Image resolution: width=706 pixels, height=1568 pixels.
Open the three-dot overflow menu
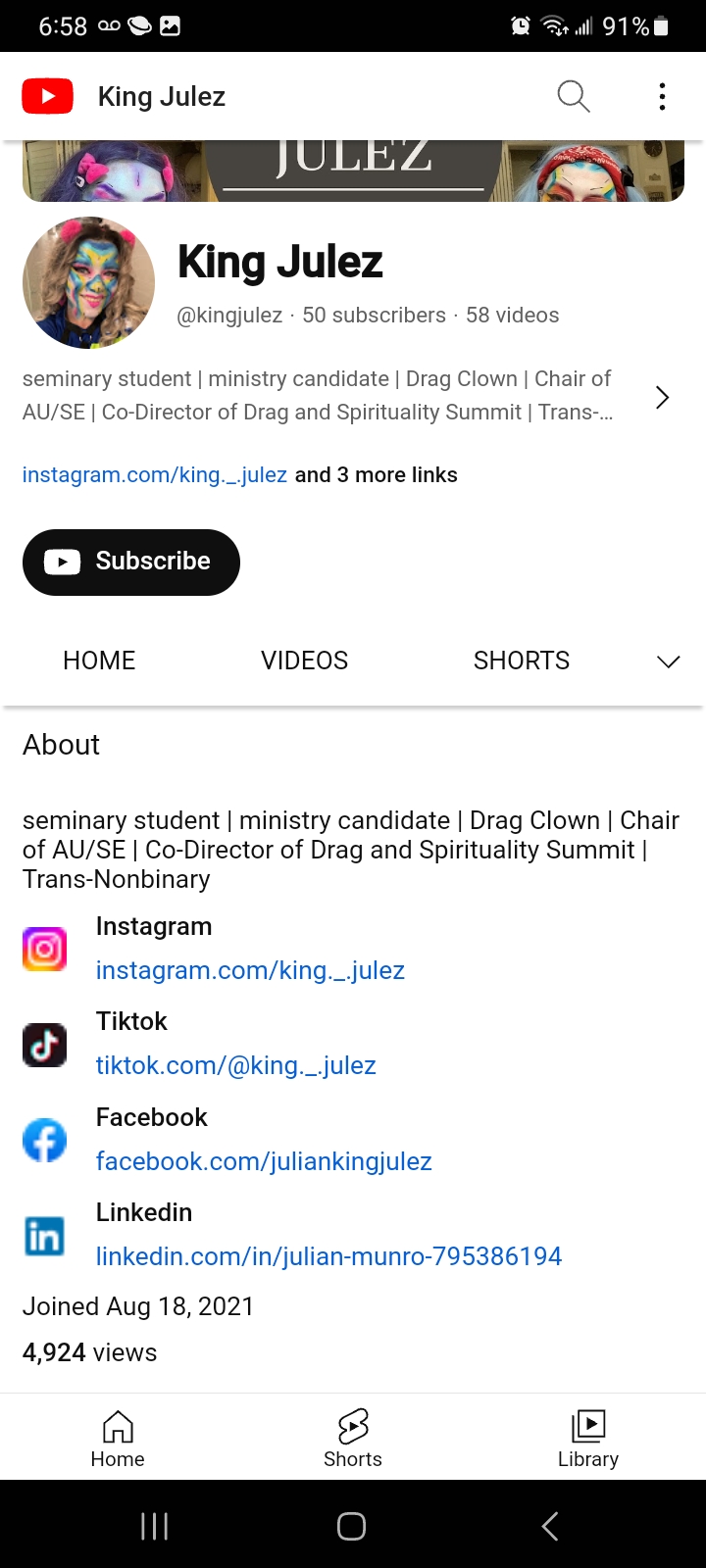point(662,96)
